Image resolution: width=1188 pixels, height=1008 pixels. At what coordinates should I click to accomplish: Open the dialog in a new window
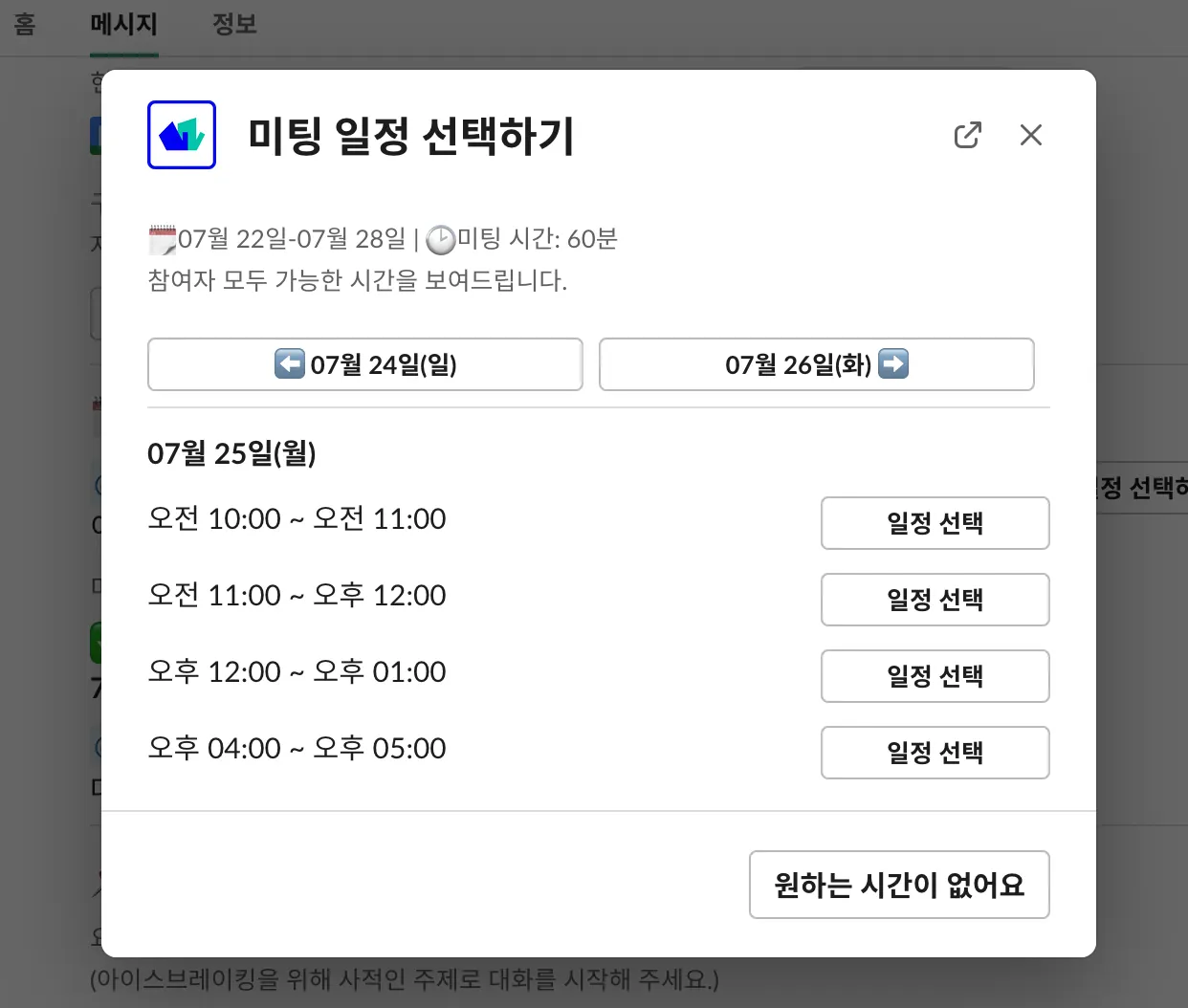point(967,135)
